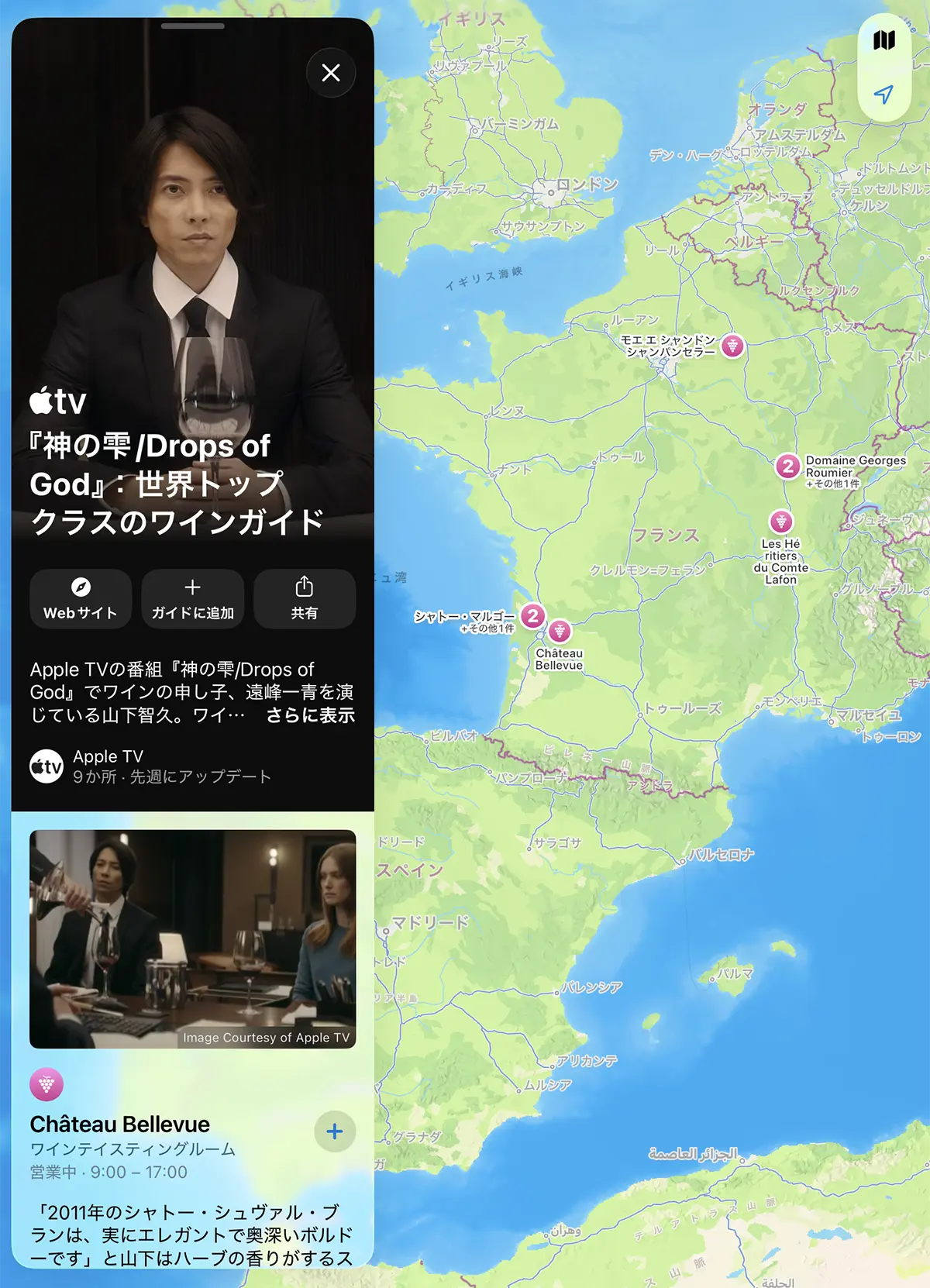
Task: Click the Château Bellevue place name heading
Action: click(x=119, y=1124)
